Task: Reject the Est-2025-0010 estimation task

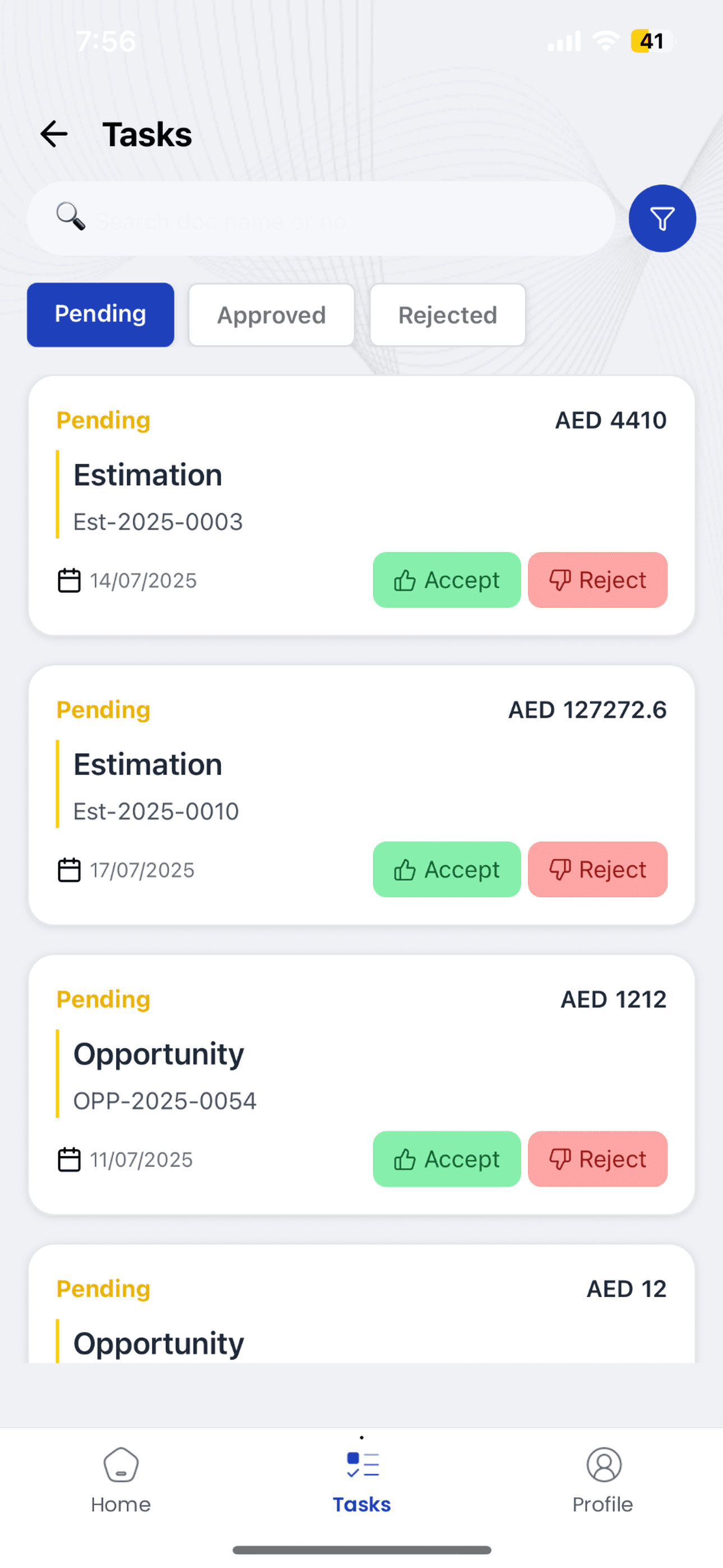Action: click(x=597, y=870)
